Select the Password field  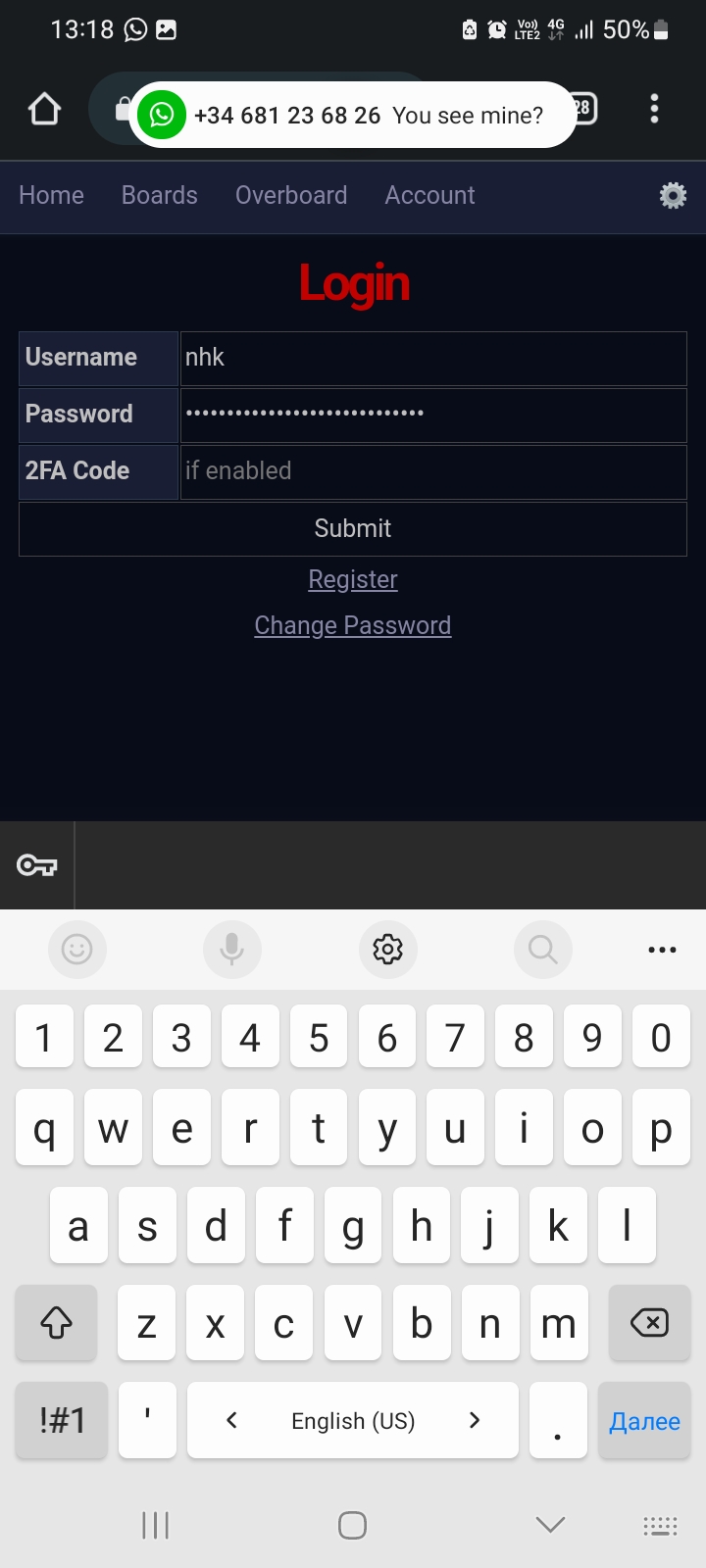pyautogui.click(x=432, y=415)
